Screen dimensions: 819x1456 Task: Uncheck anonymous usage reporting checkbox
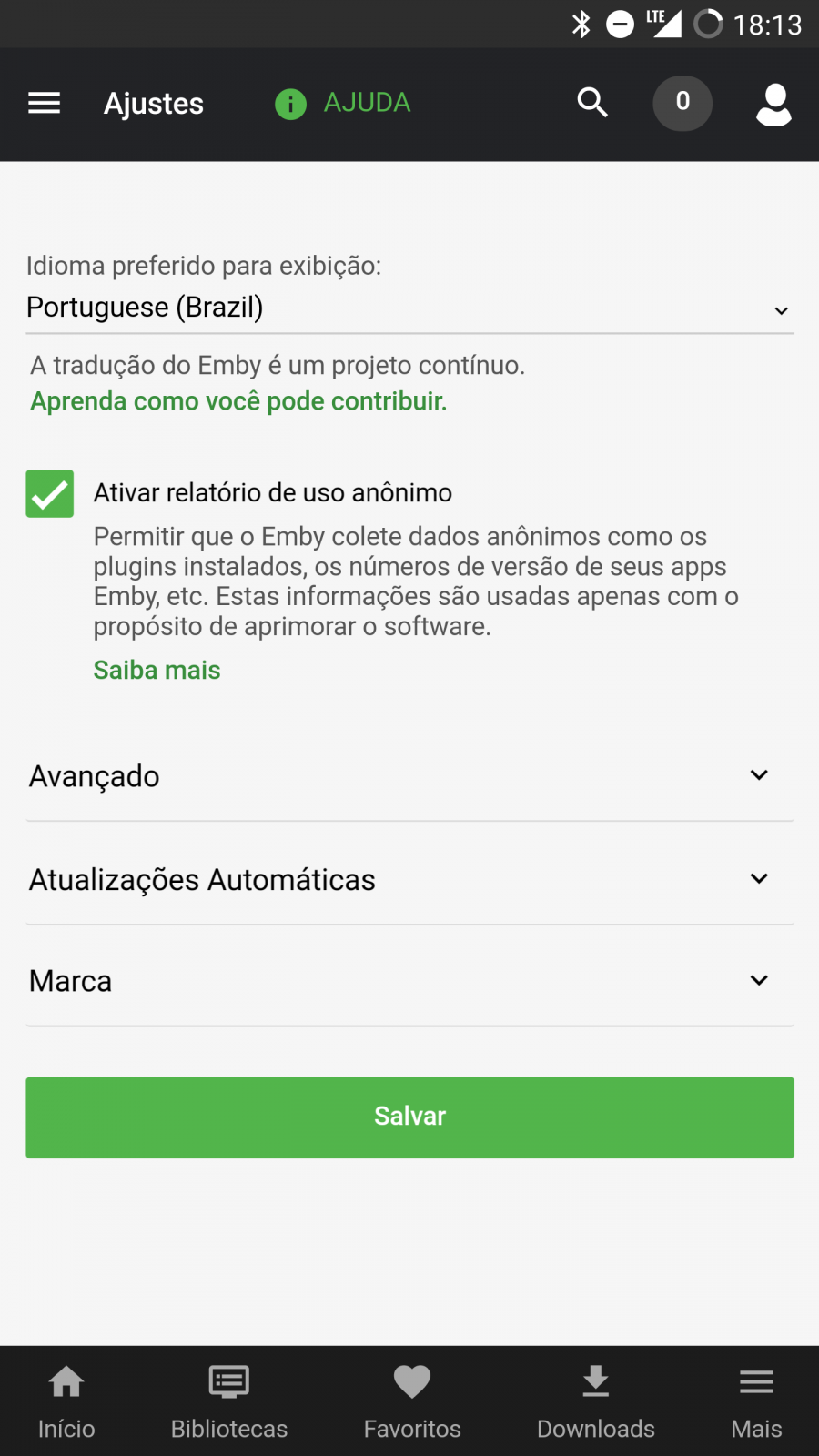pyautogui.click(x=50, y=494)
